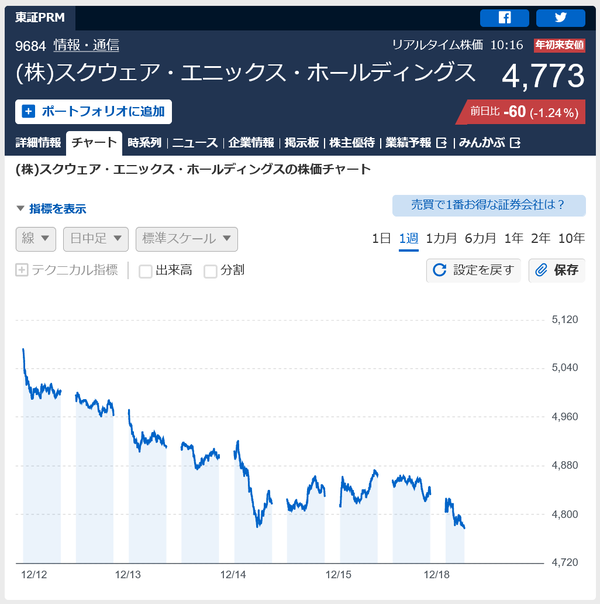Tap the 売買で1番お得な証券会社は？ banner
600x604 pixels.
click(489, 205)
